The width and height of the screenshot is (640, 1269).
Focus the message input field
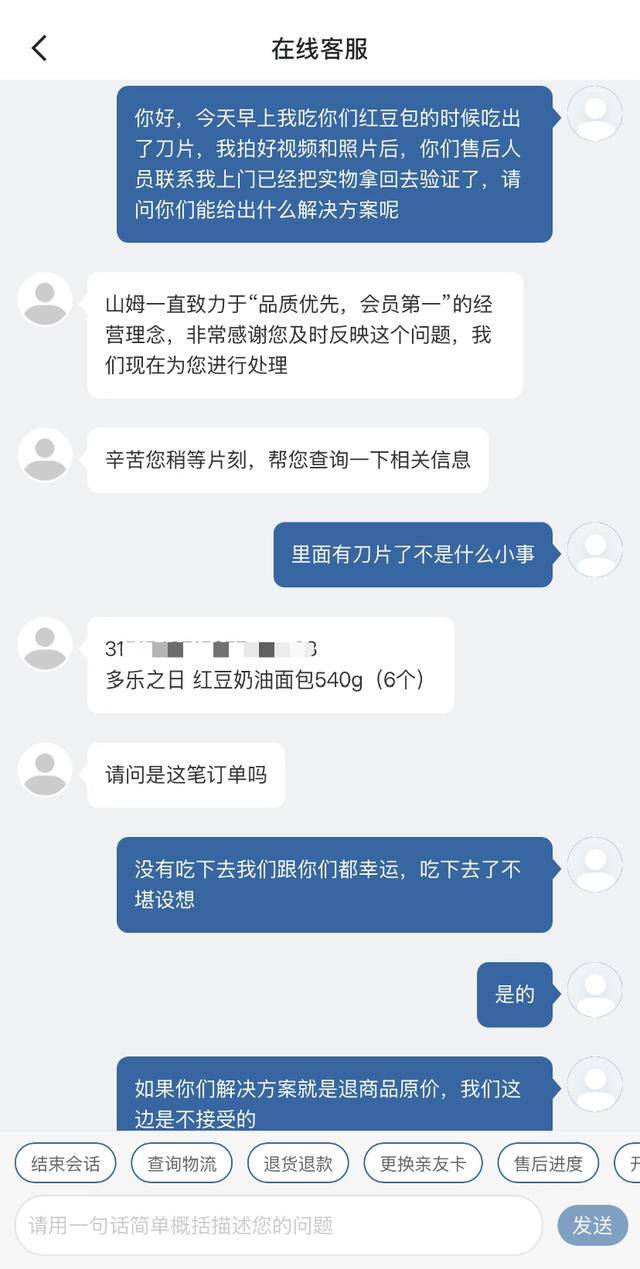[x=278, y=1225]
